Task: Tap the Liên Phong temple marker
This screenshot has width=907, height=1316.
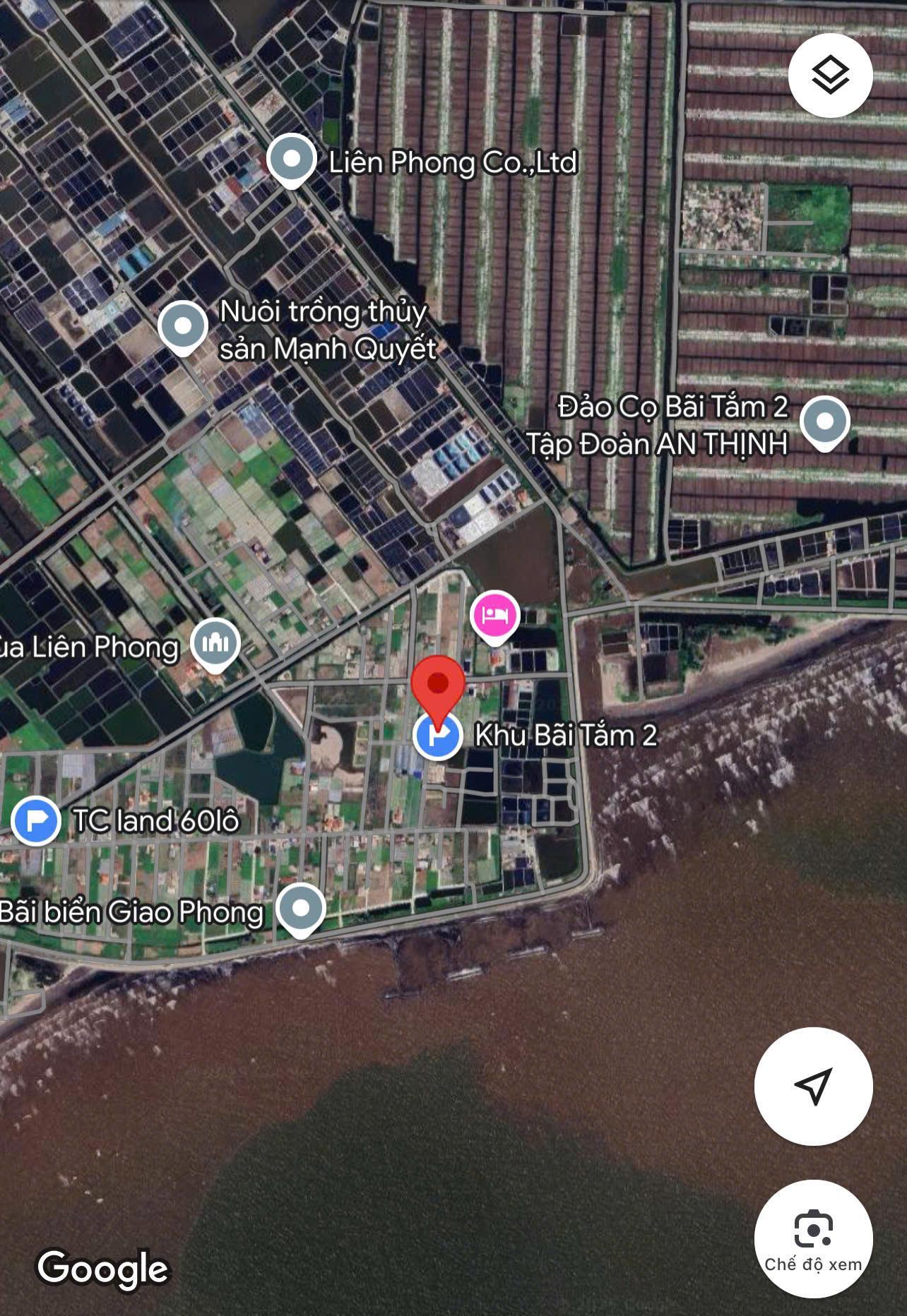Action: (216, 643)
